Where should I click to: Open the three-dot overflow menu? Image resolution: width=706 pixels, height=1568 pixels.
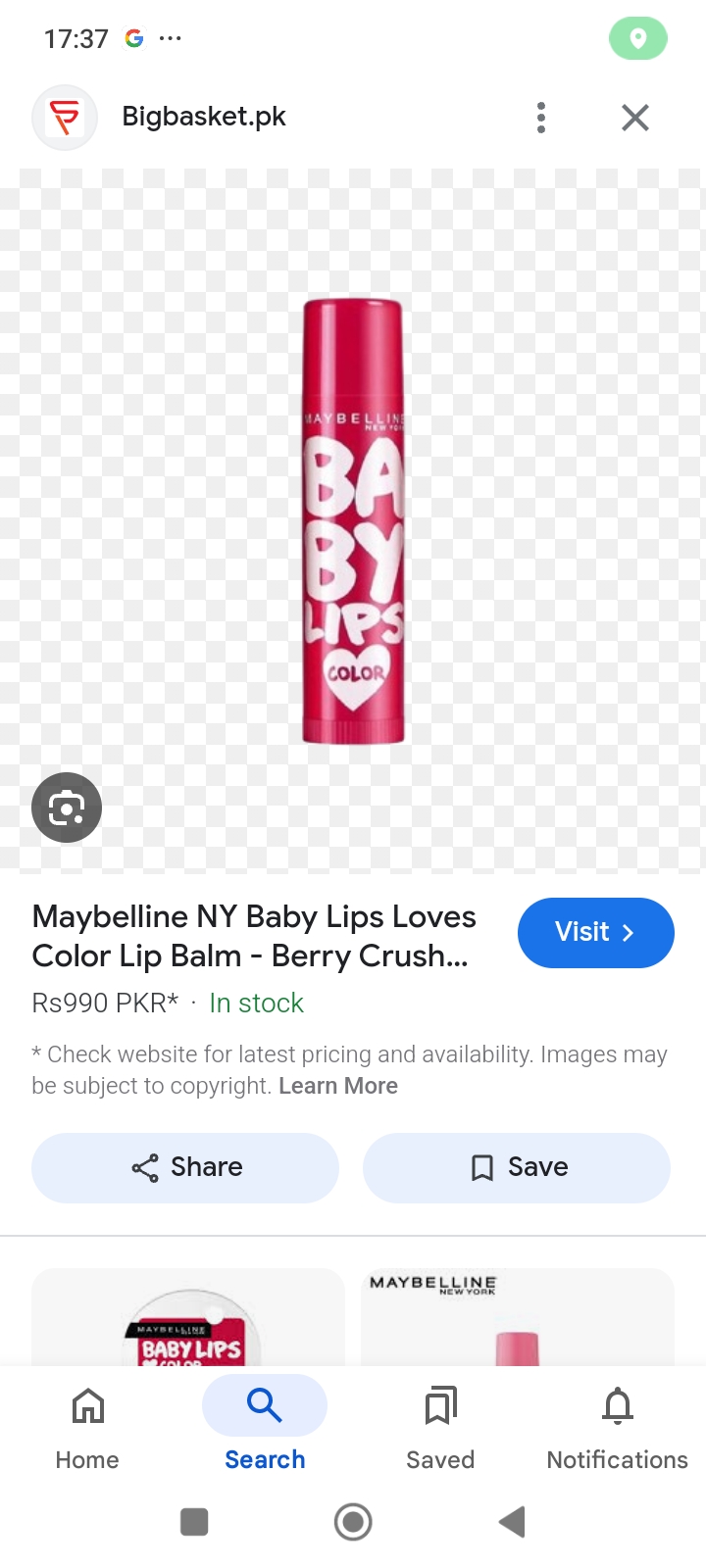pos(541,118)
